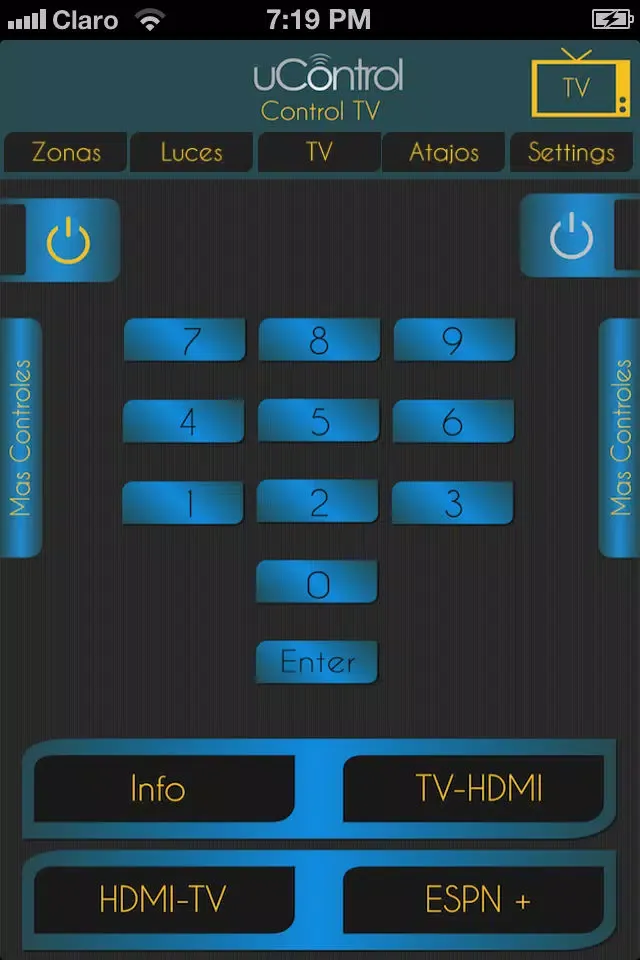This screenshot has height=960, width=640.
Task: Select the Atajos tab
Action: 444,152
